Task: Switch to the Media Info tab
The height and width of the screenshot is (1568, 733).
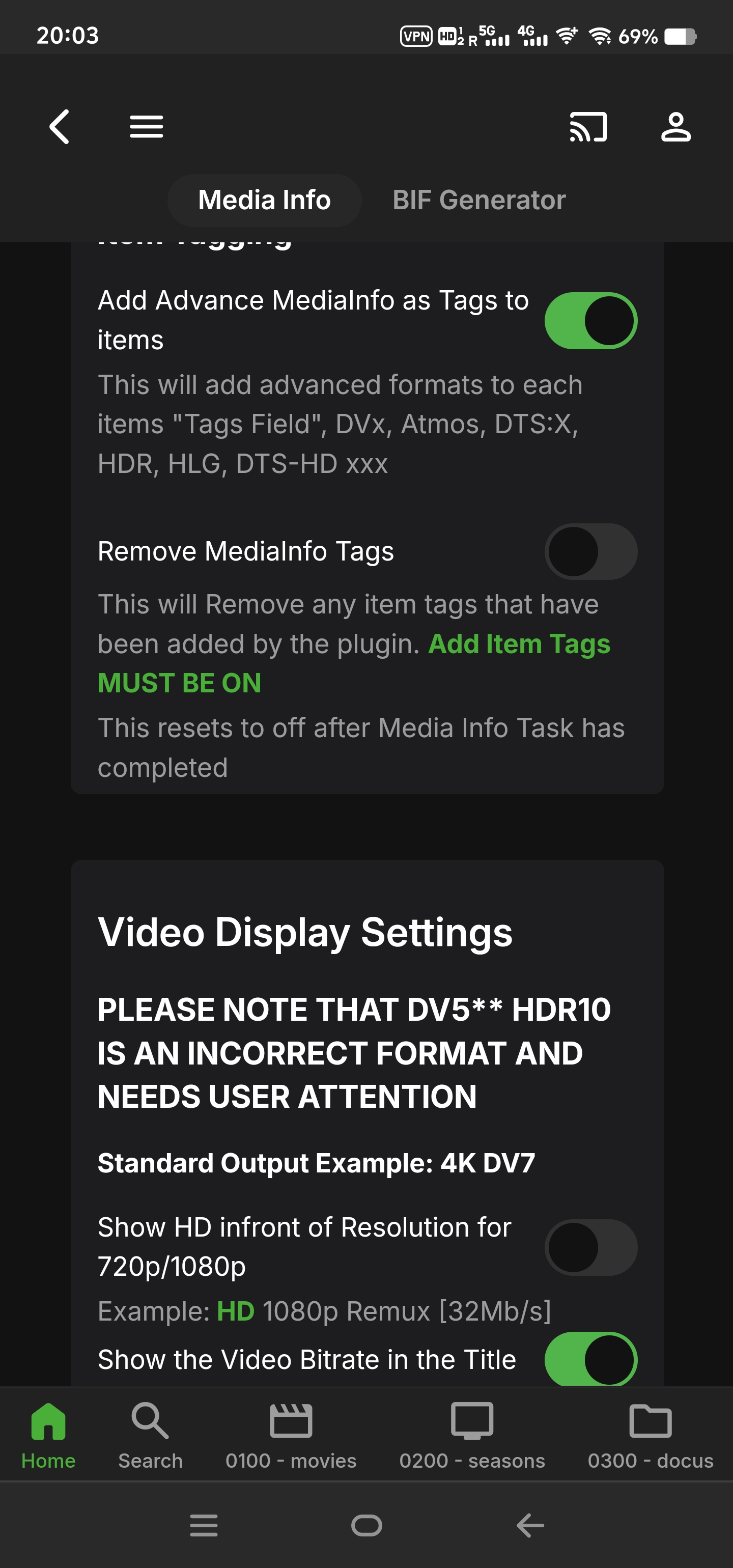Action: point(264,200)
